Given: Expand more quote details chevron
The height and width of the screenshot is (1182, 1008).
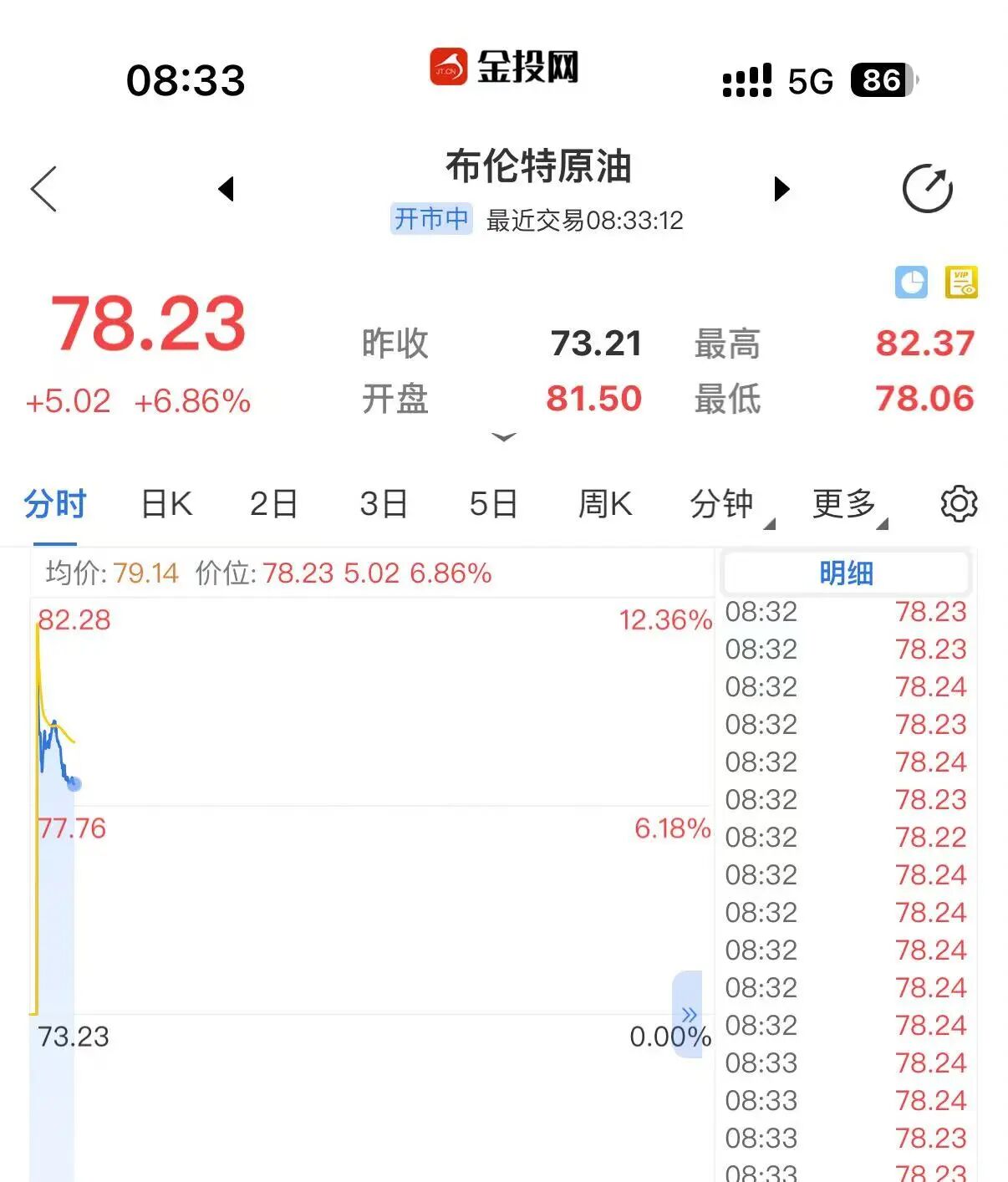Looking at the screenshot, I should pyautogui.click(x=504, y=437).
